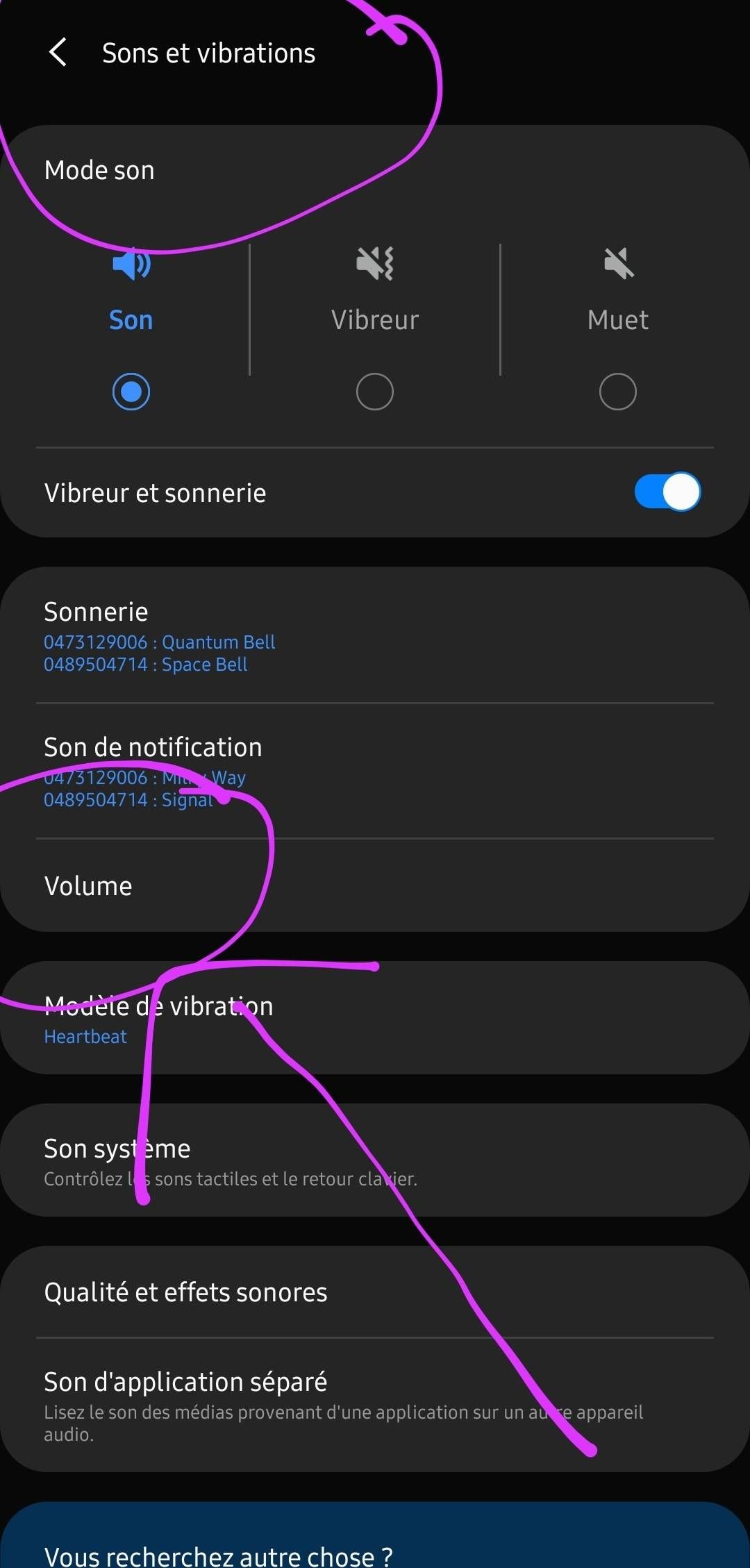Select the Muet radio button
The width and height of the screenshot is (750, 1568).
pos(617,391)
